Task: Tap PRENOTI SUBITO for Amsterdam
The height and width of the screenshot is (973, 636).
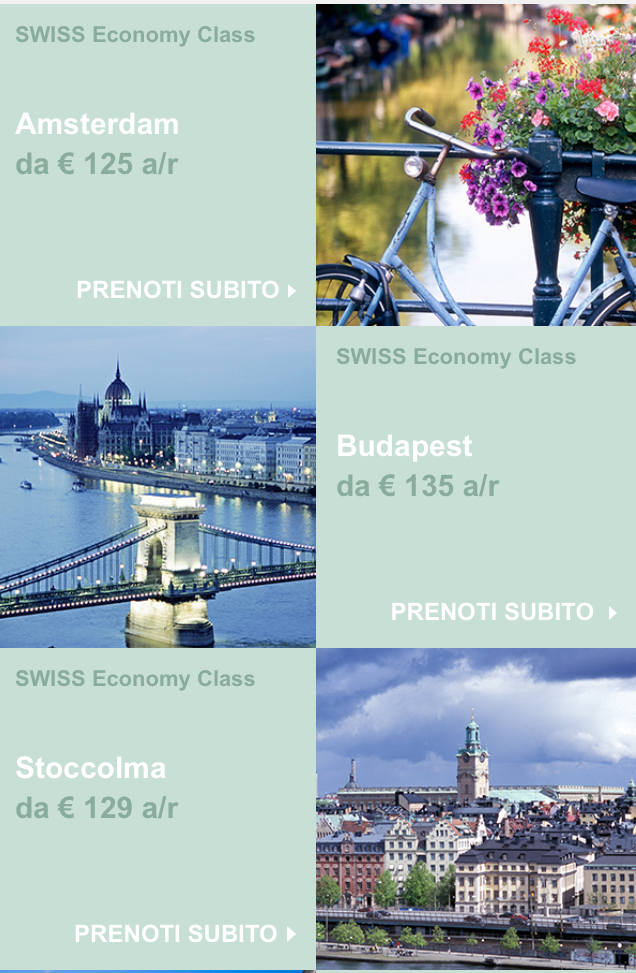Action: pyautogui.click(x=186, y=290)
